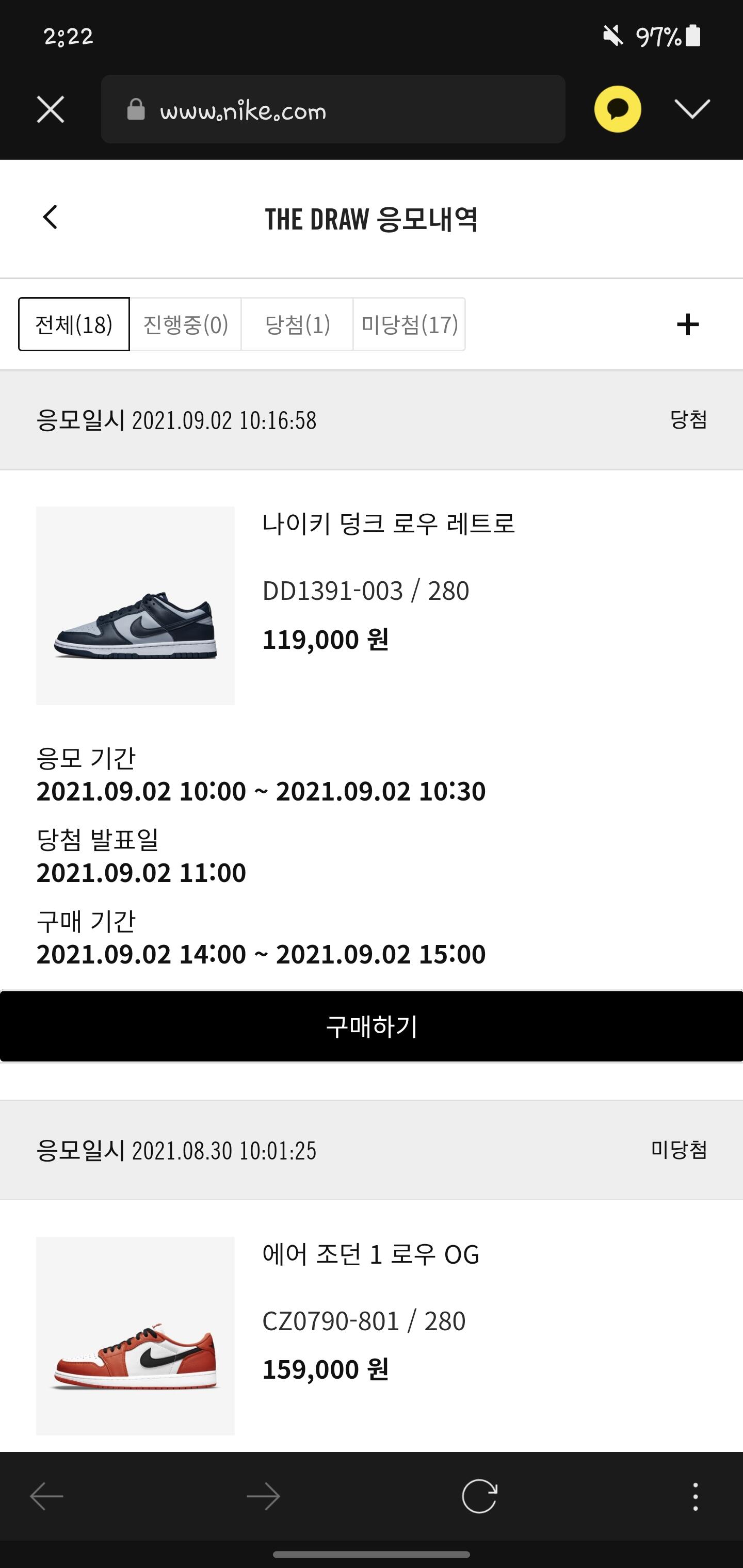
Task: Tap the plus icon beside the tabs
Action: 688,324
